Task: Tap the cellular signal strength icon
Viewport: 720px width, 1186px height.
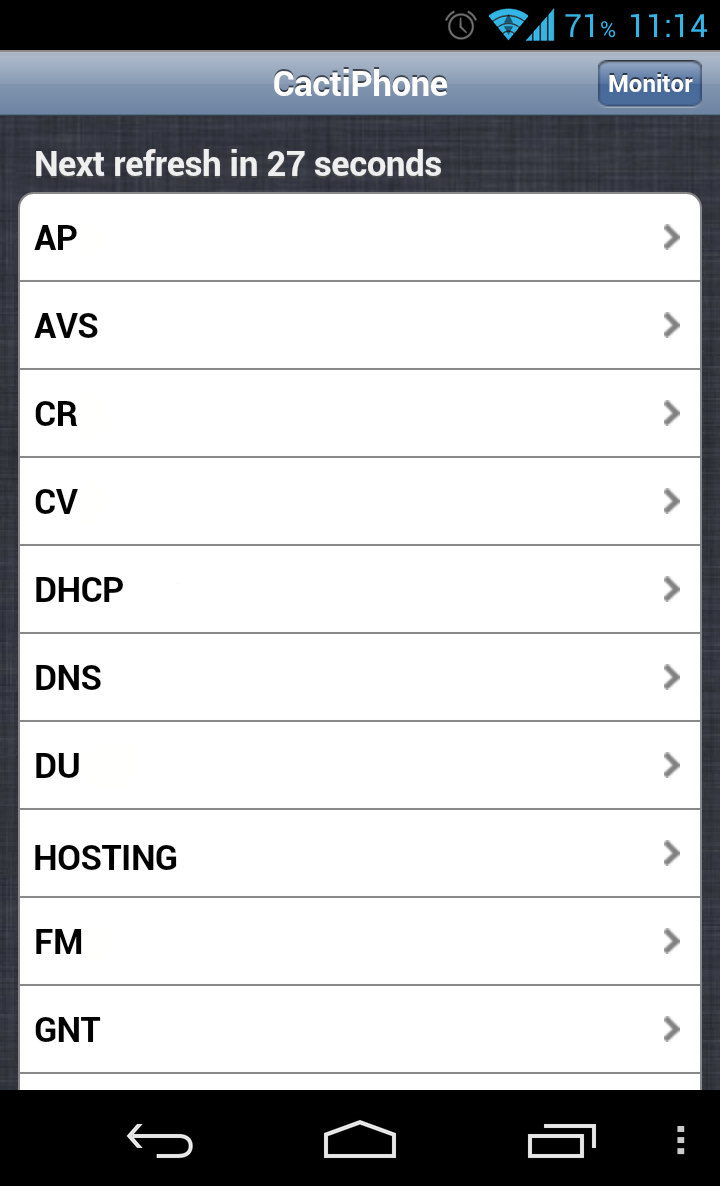Action: point(545,24)
